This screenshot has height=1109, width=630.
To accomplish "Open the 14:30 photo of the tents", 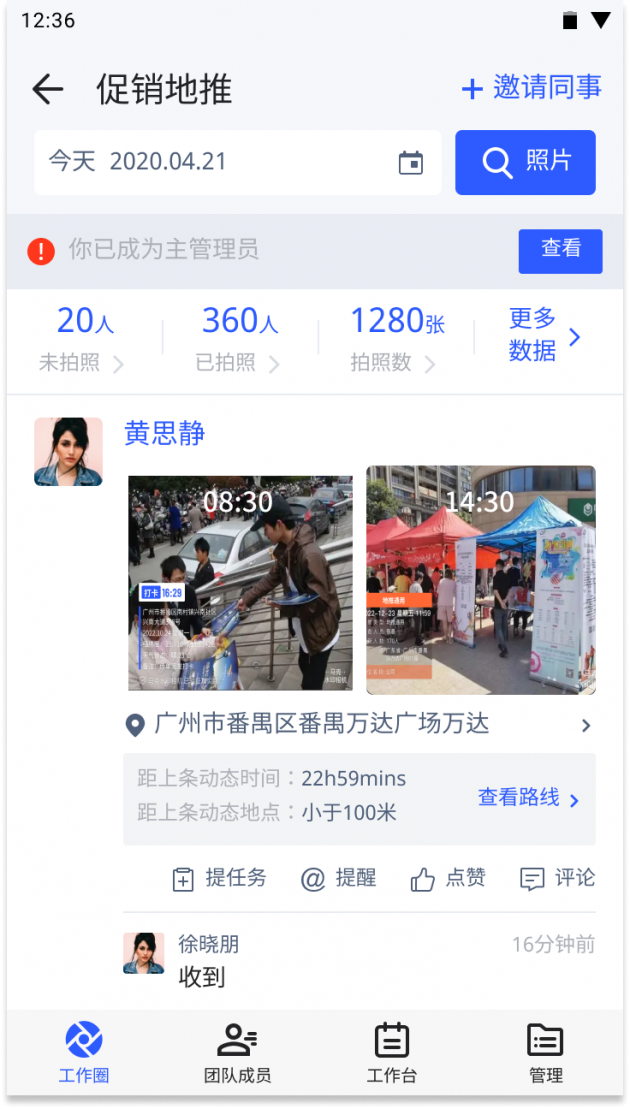I will 480,580.
